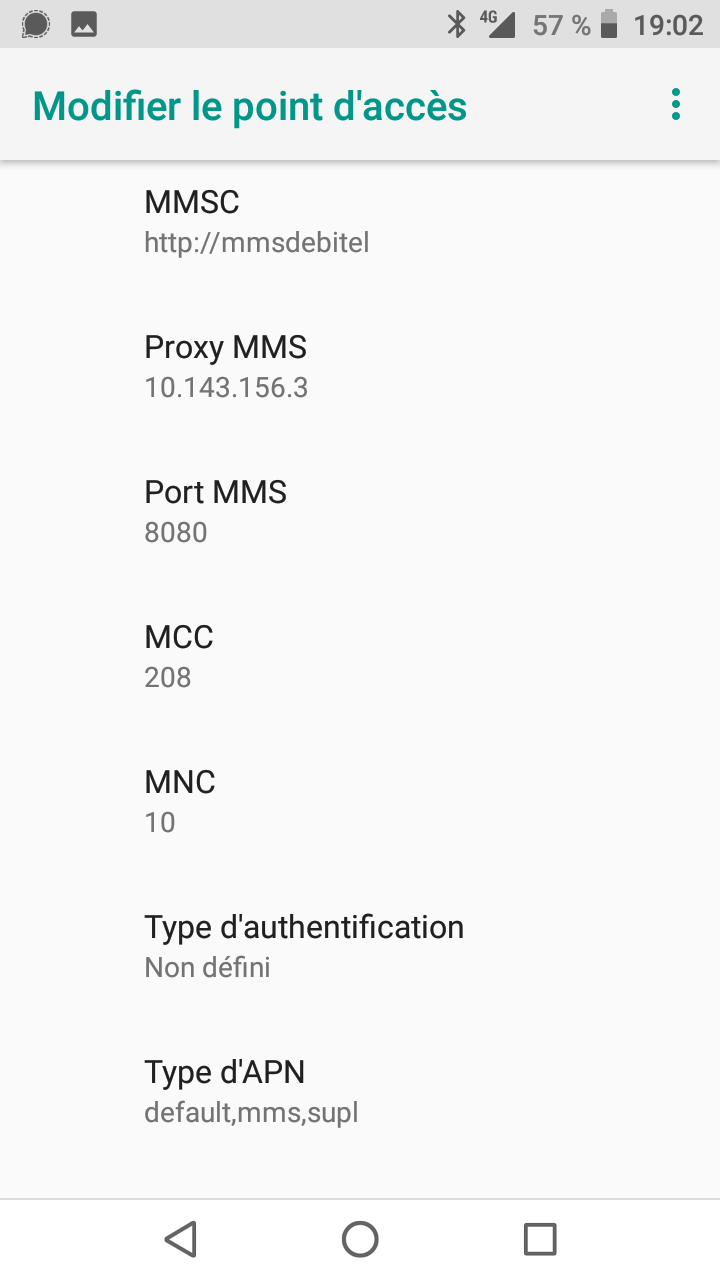Open the Proxy MMS setting
The height and width of the screenshot is (1280, 720).
(x=360, y=366)
